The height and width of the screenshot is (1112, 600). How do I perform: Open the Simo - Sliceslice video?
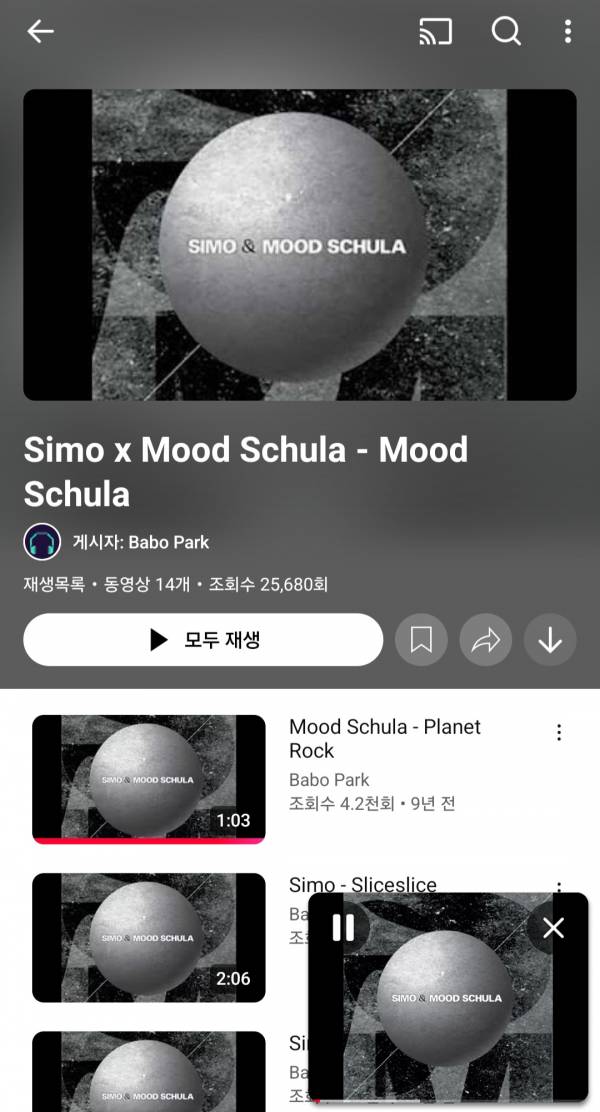point(148,937)
